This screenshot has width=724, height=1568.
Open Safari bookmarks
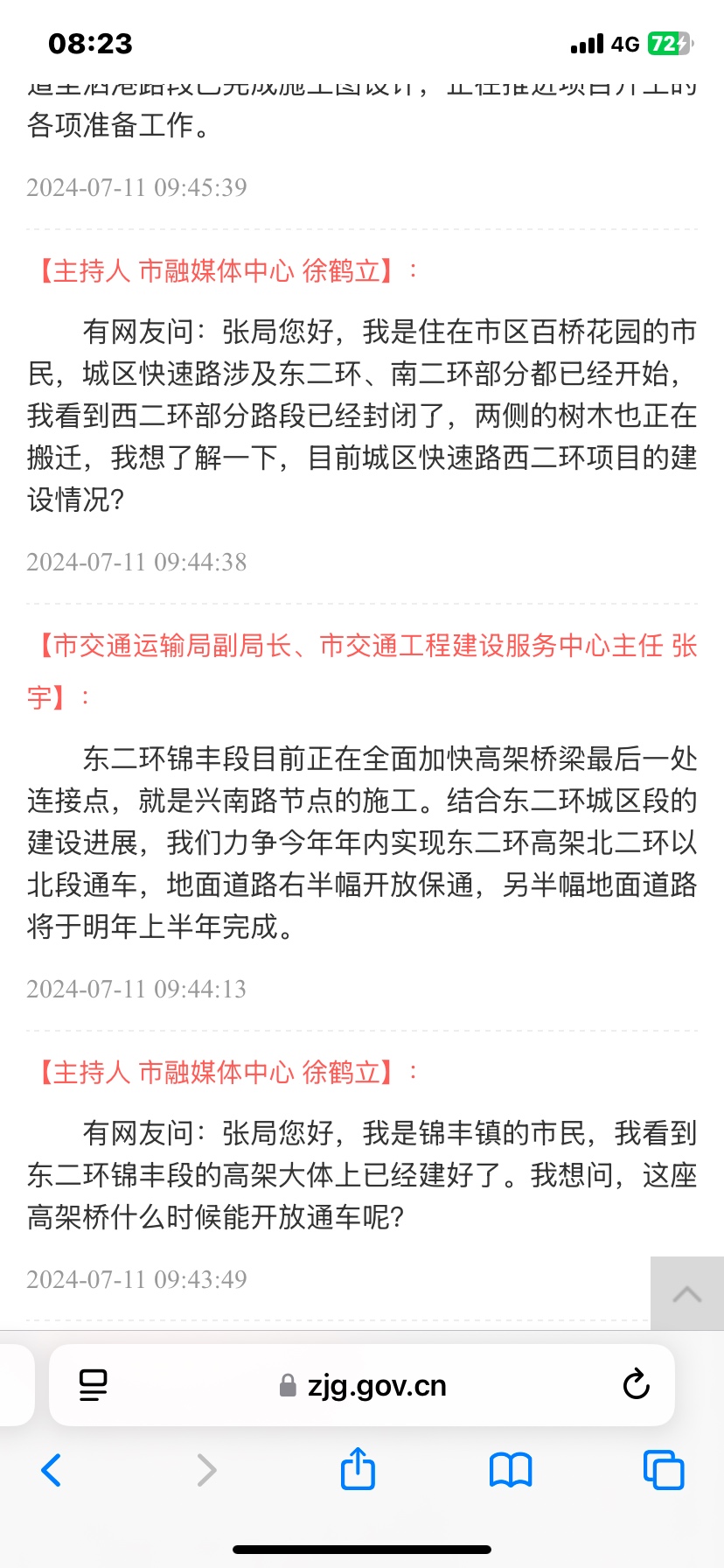click(511, 1470)
